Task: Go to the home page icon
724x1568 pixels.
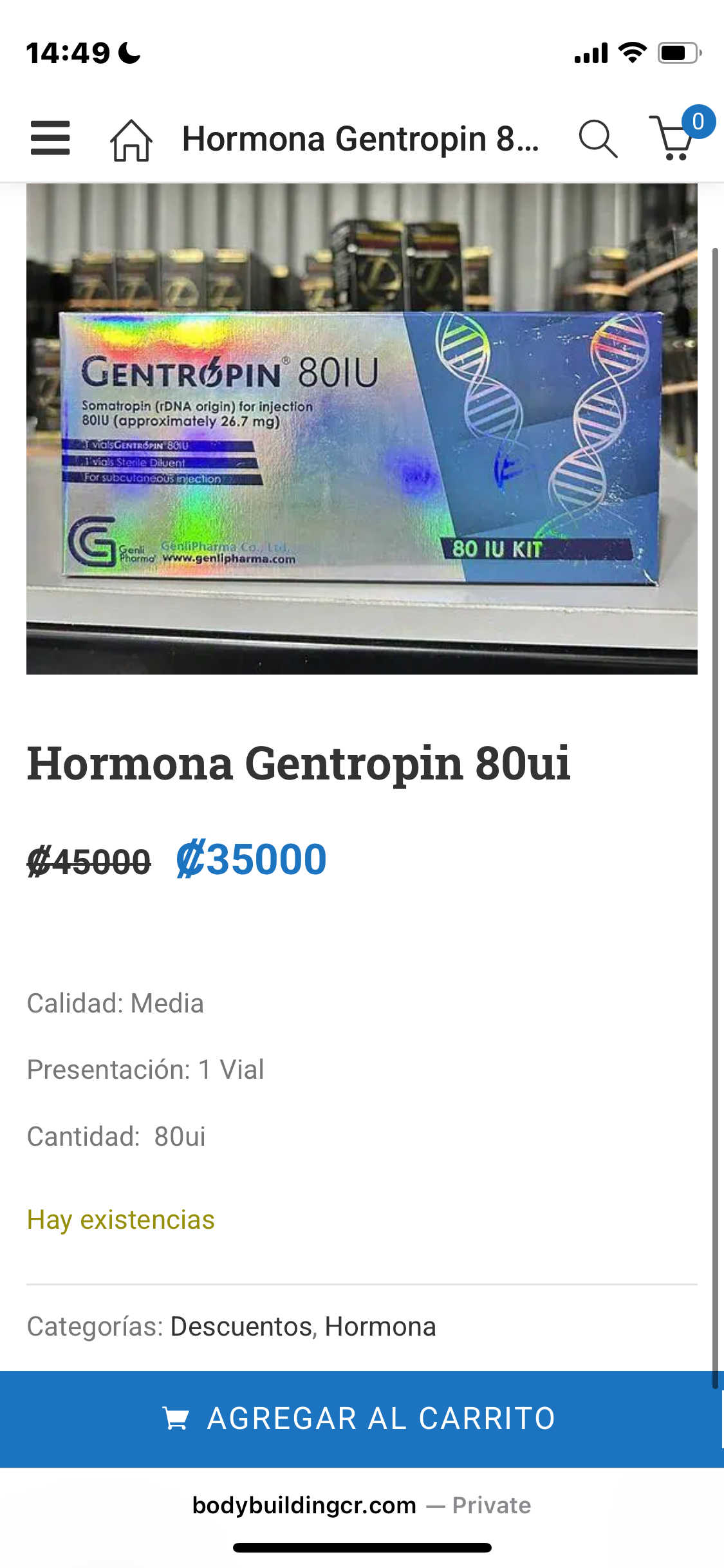Action: tap(131, 139)
